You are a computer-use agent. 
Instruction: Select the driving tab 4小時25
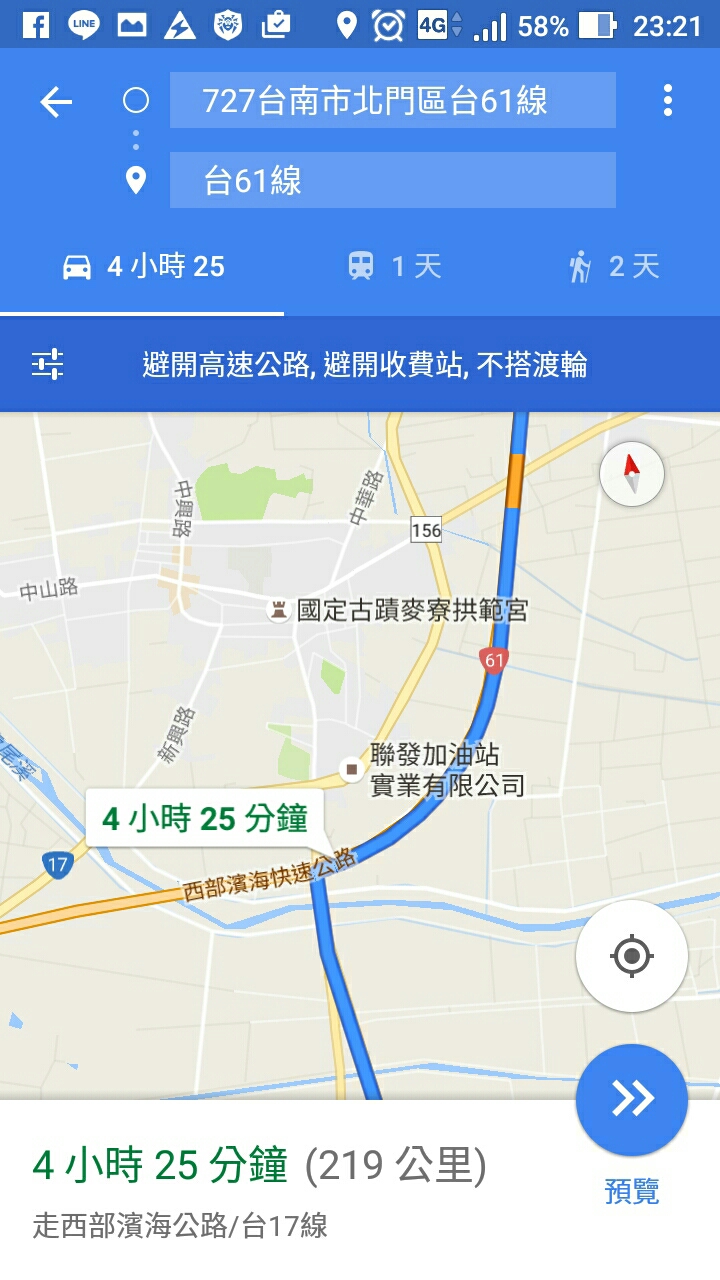(143, 267)
